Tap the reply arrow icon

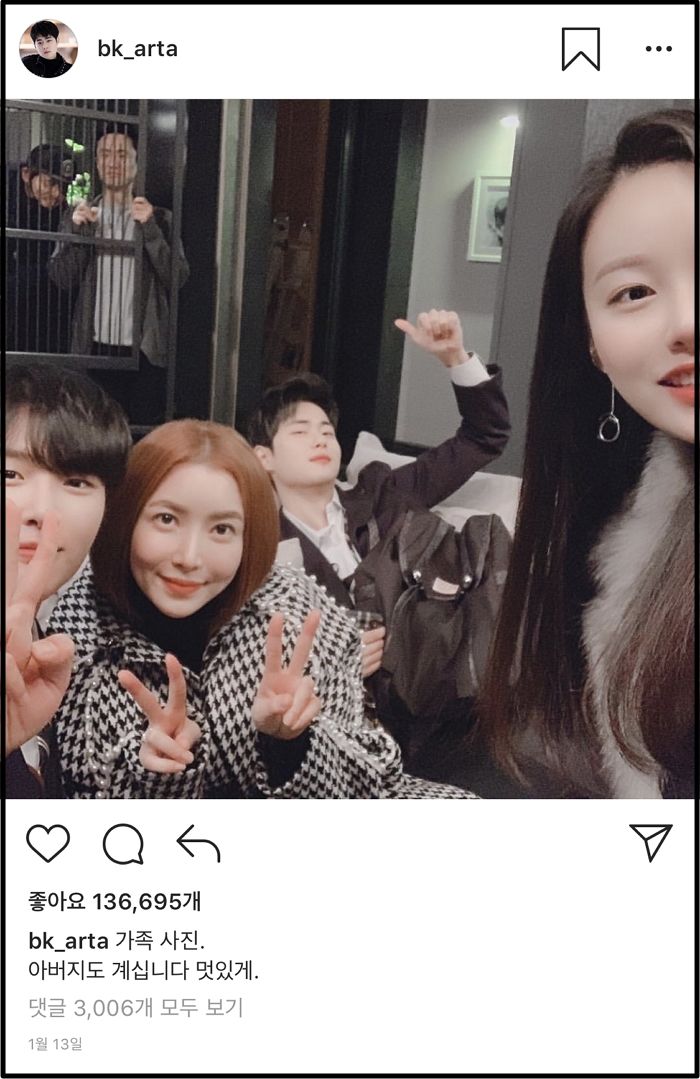tap(198, 844)
